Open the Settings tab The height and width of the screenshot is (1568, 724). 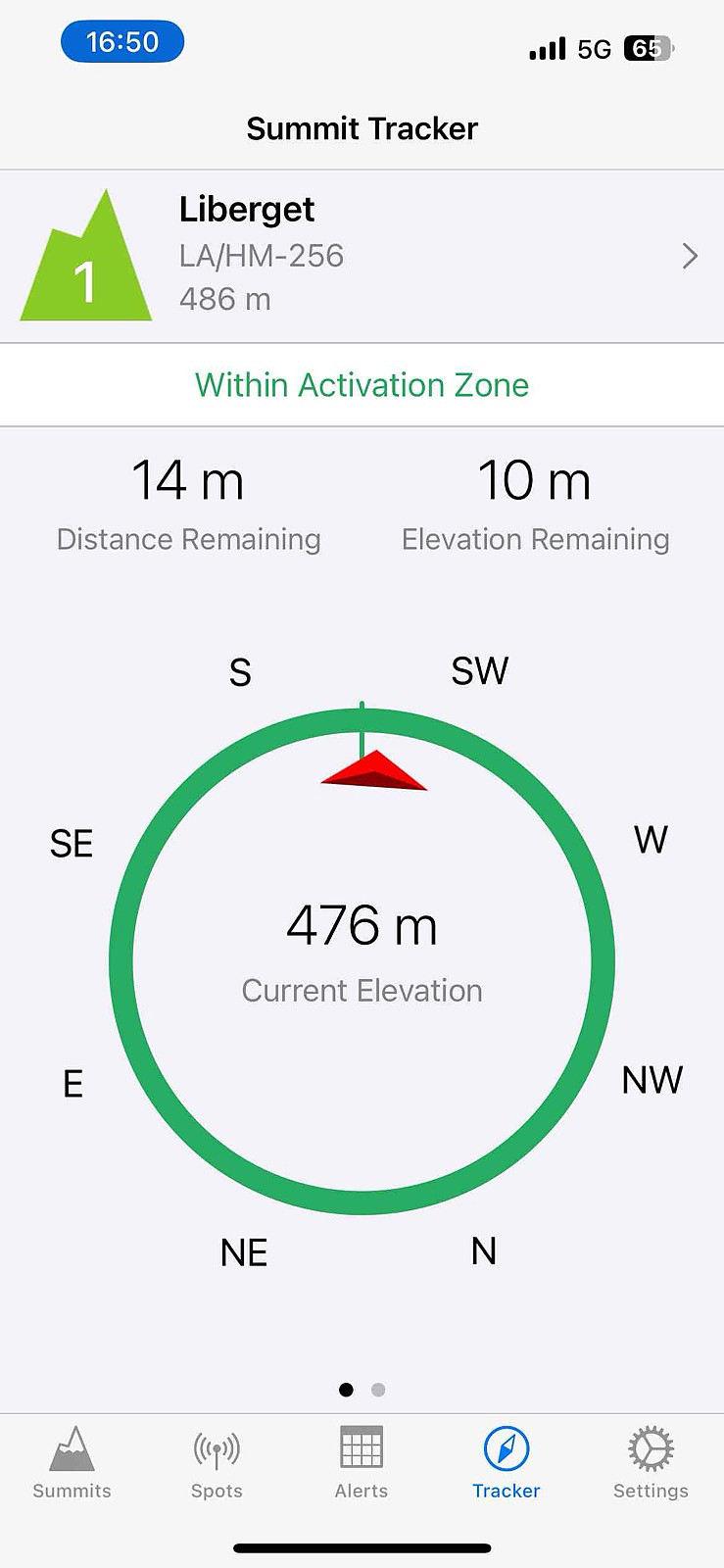[651, 1463]
